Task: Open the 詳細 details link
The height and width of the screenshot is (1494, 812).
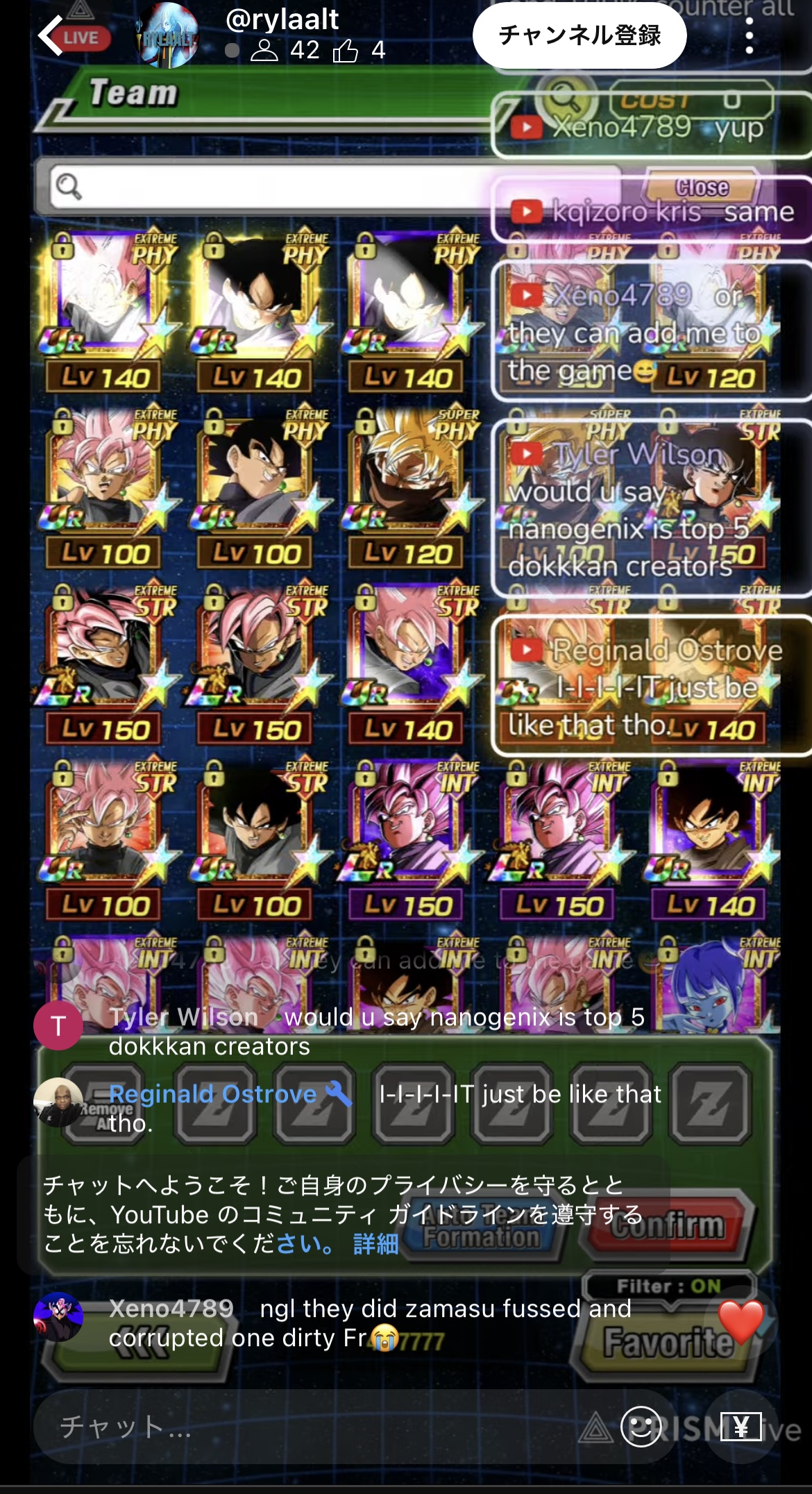Action: [375, 1244]
